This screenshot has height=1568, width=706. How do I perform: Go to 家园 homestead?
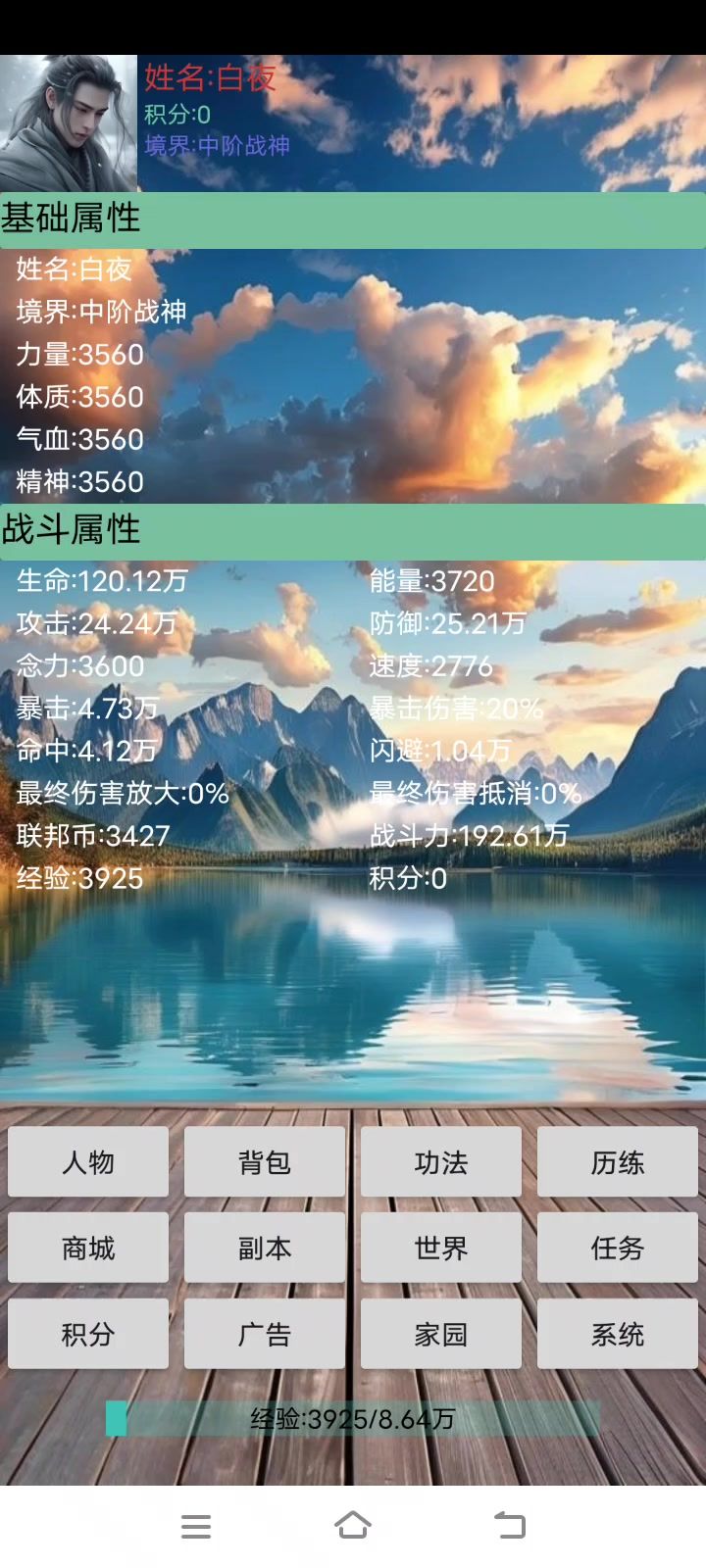pyautogui.click(x=441, y=1334)
